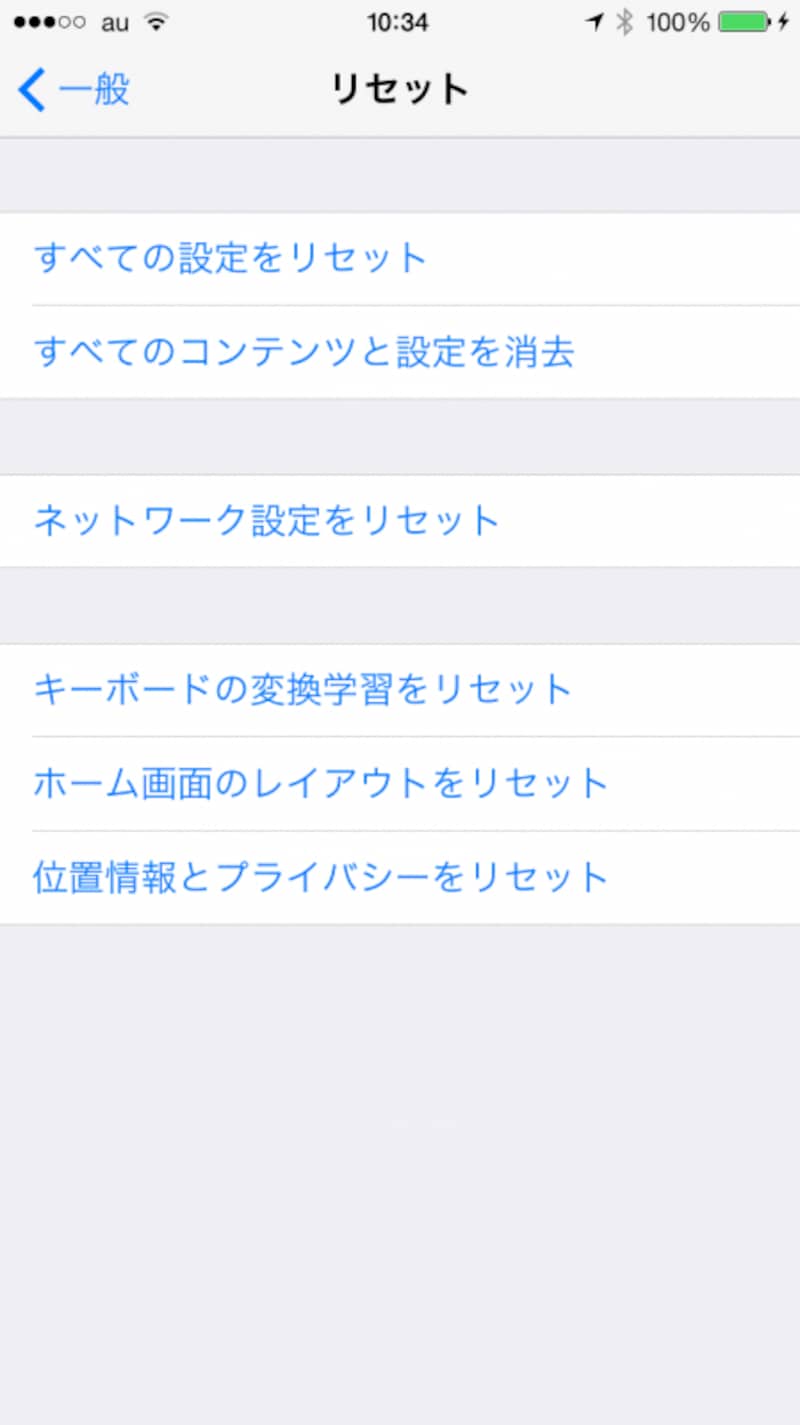
Task: Tap the blue back chevron arrow
Action: click(x=30, y=89)
